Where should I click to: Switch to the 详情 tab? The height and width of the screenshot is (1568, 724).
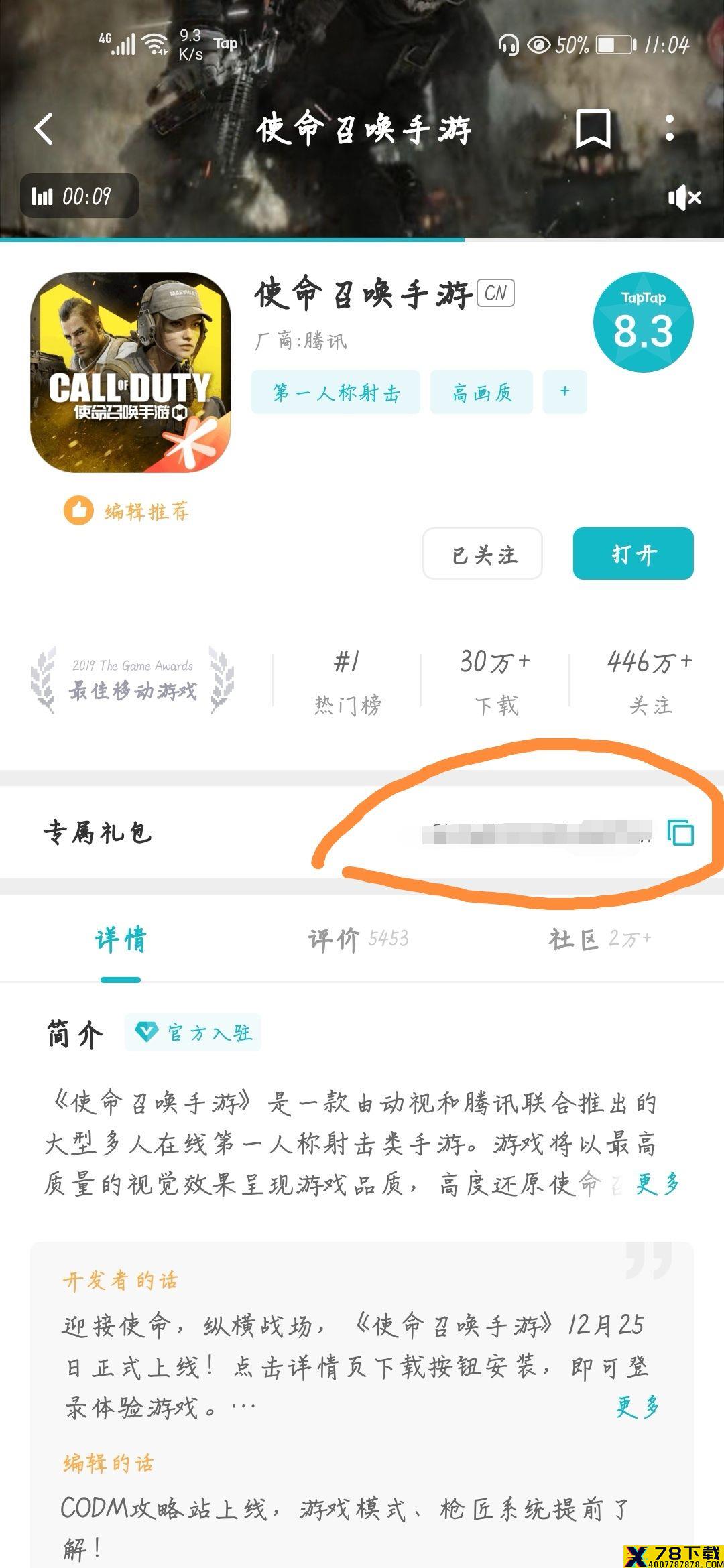coord(121,939)
